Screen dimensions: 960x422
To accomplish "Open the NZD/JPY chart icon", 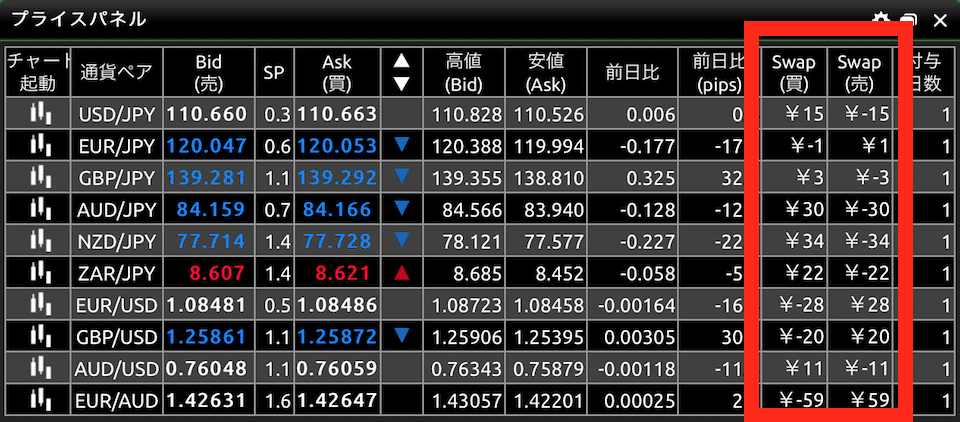I will [x=39, y=241].
